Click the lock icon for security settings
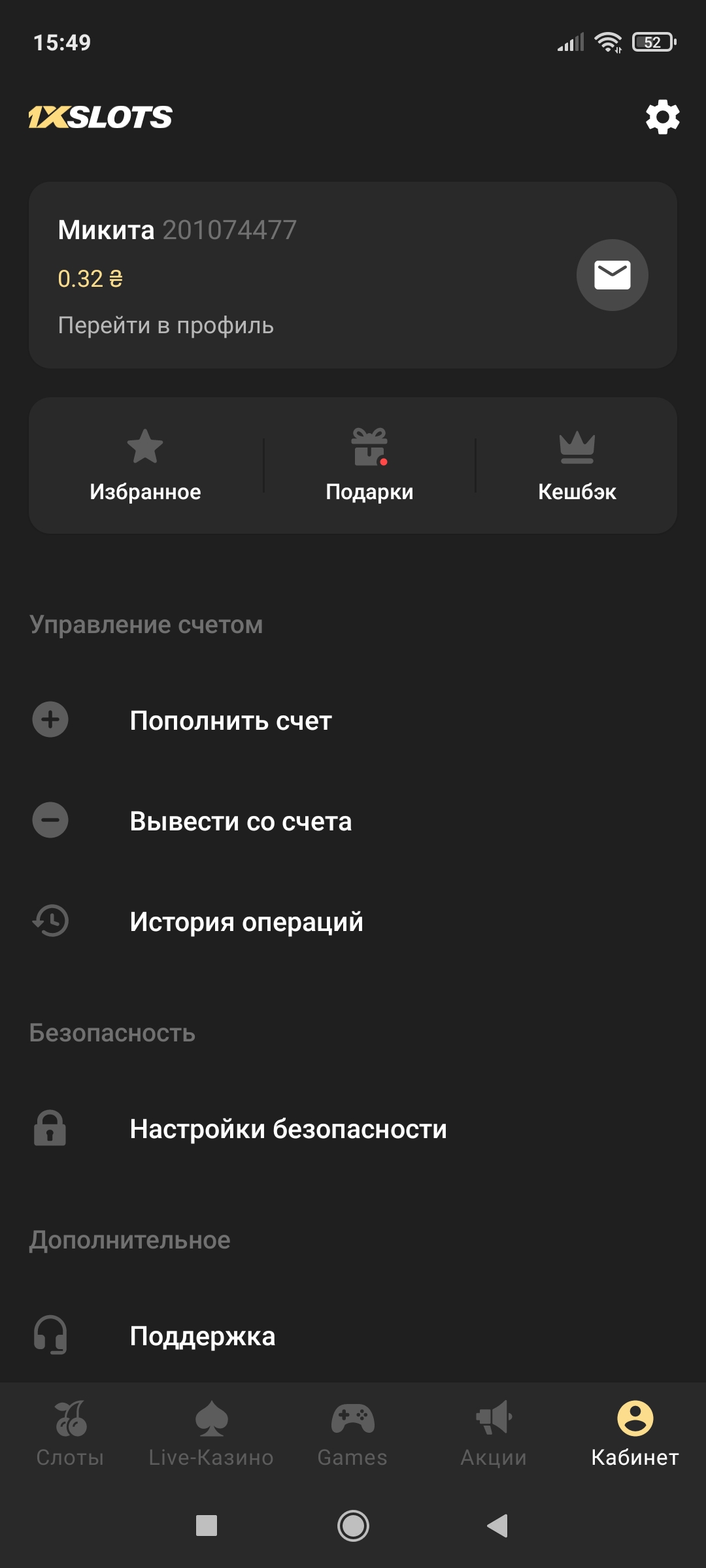Viewport: 706px width, 1568px height. [50, 1128]
